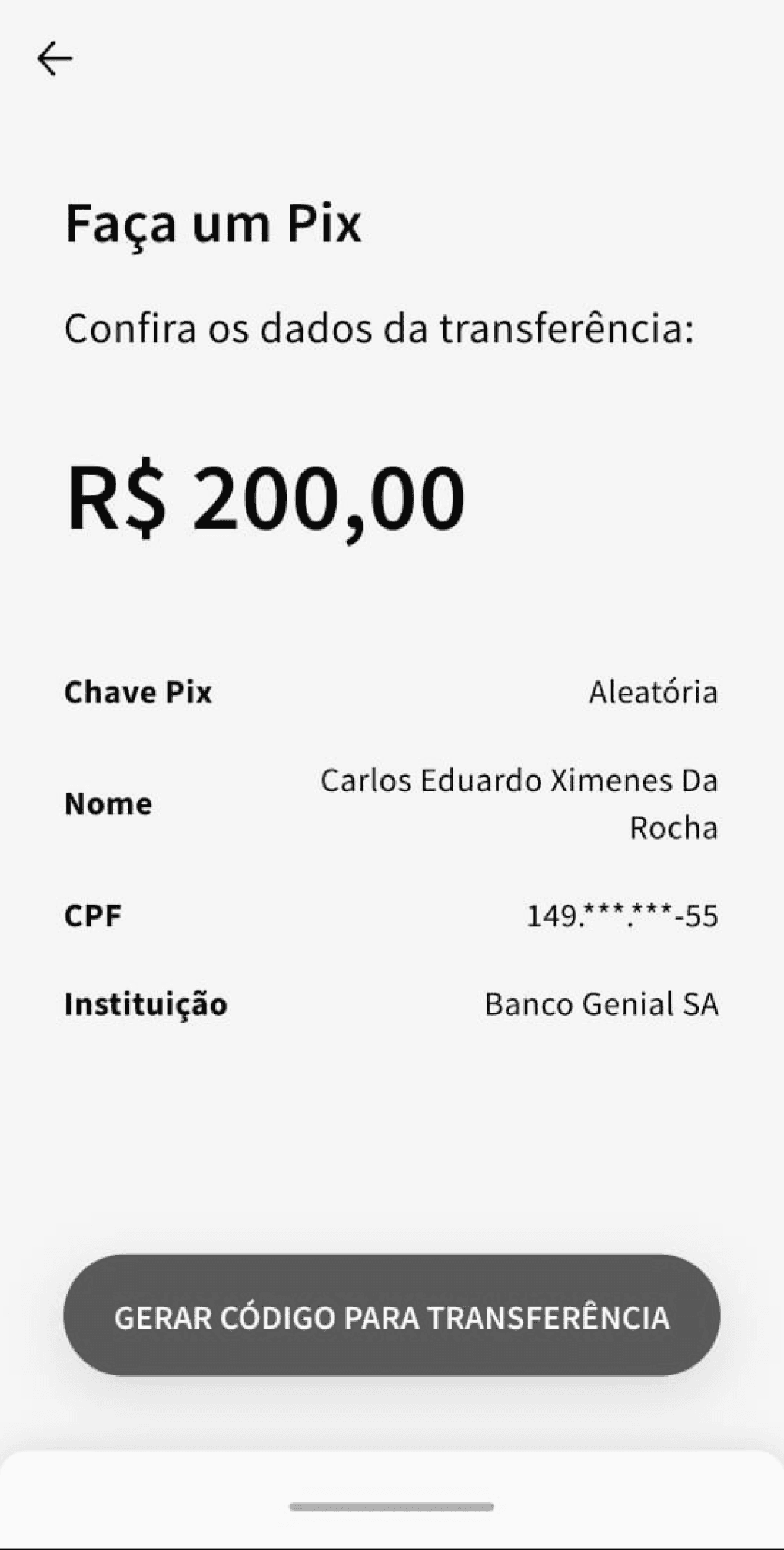Tap Gerar Código Para Transferência button
The height and width of the screenshot is (1550, 784).
click(391, 1317)
